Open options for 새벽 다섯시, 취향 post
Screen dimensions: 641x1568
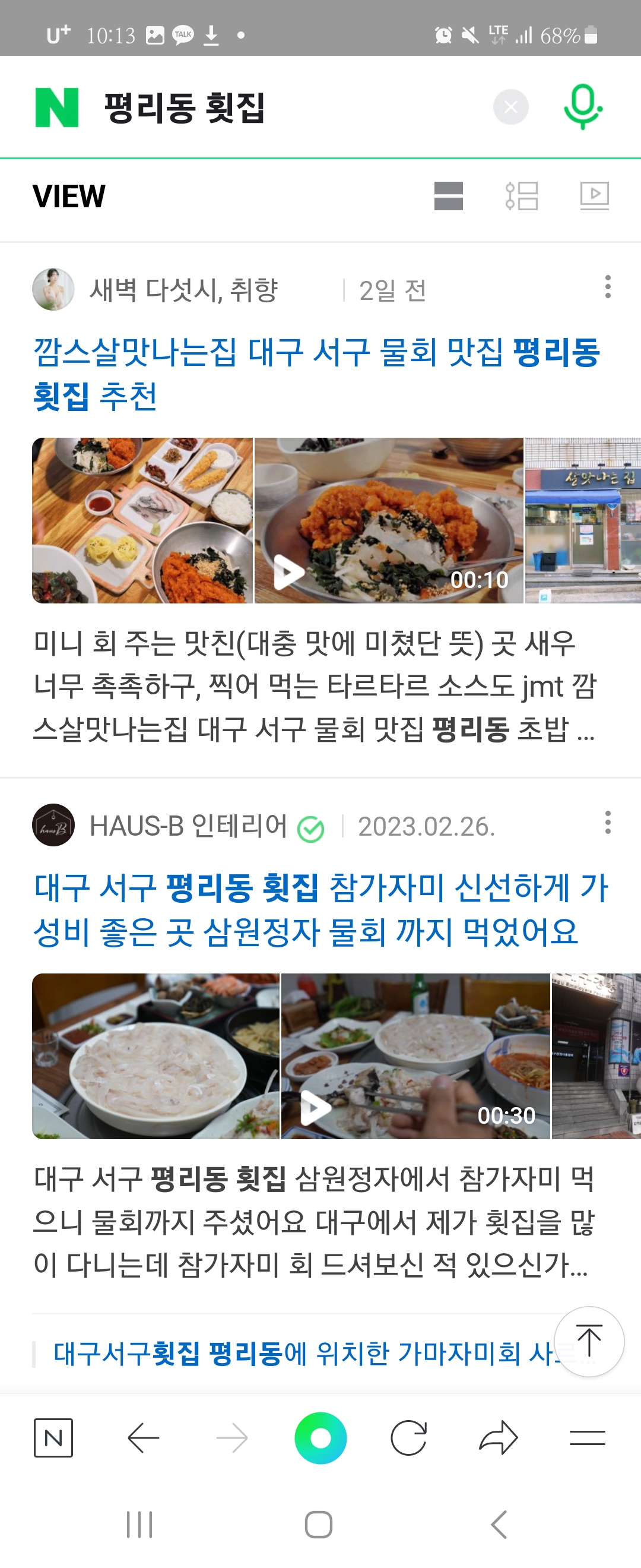[607, 287]
